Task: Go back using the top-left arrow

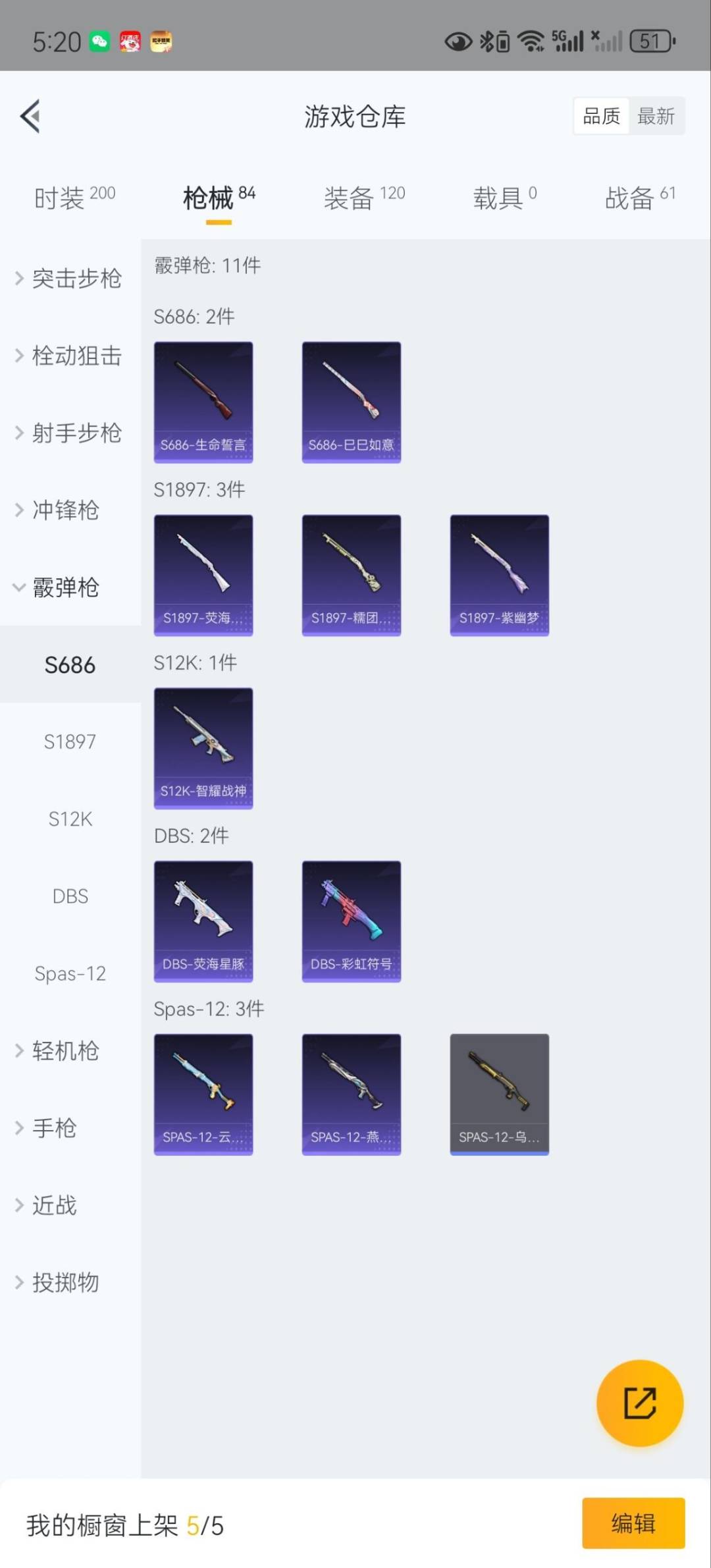Action: point(30,117)
